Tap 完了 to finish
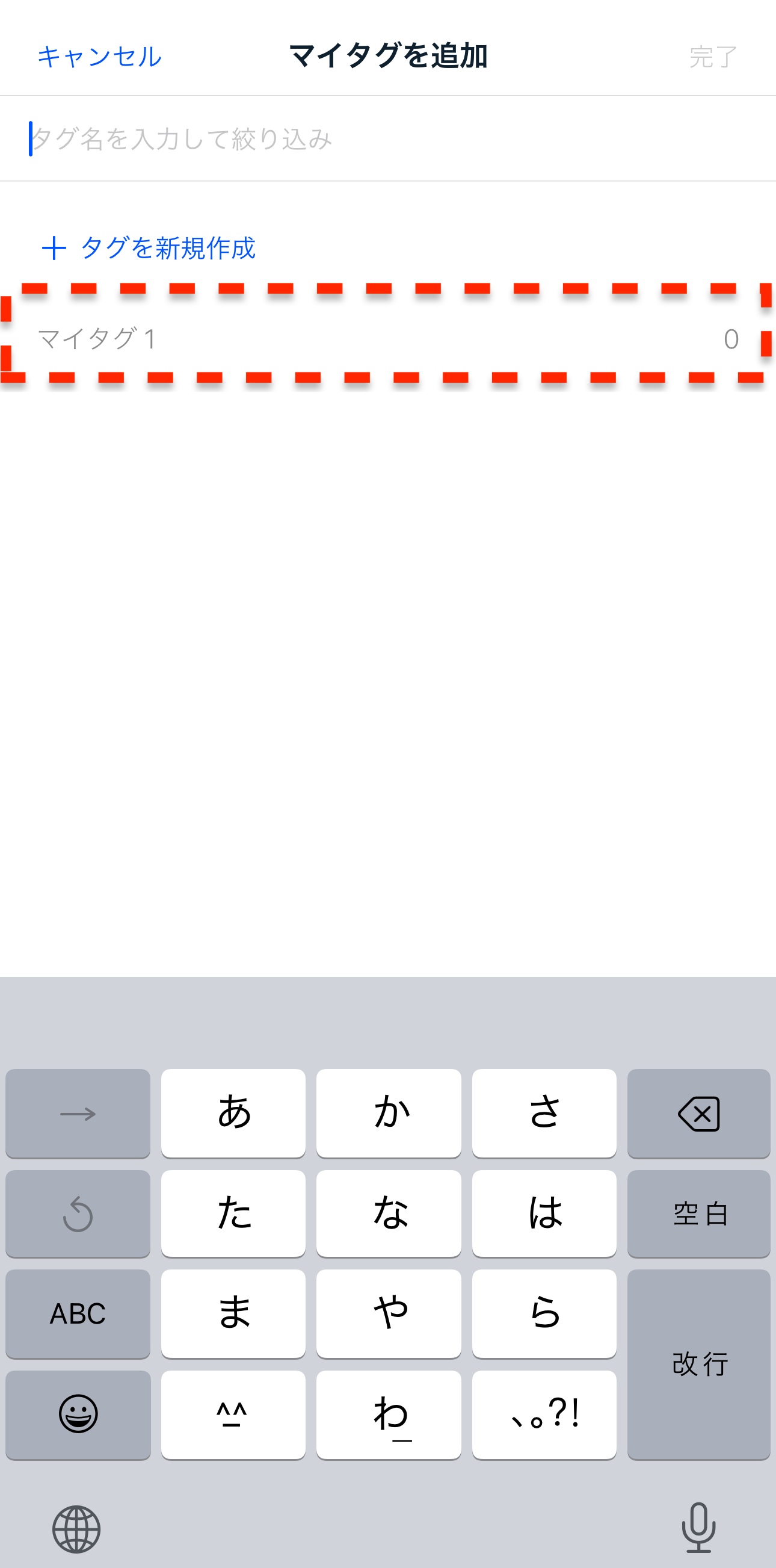The height and width of the screenshot is (1568, 776). pyautogui.click(x=713, y=57)
